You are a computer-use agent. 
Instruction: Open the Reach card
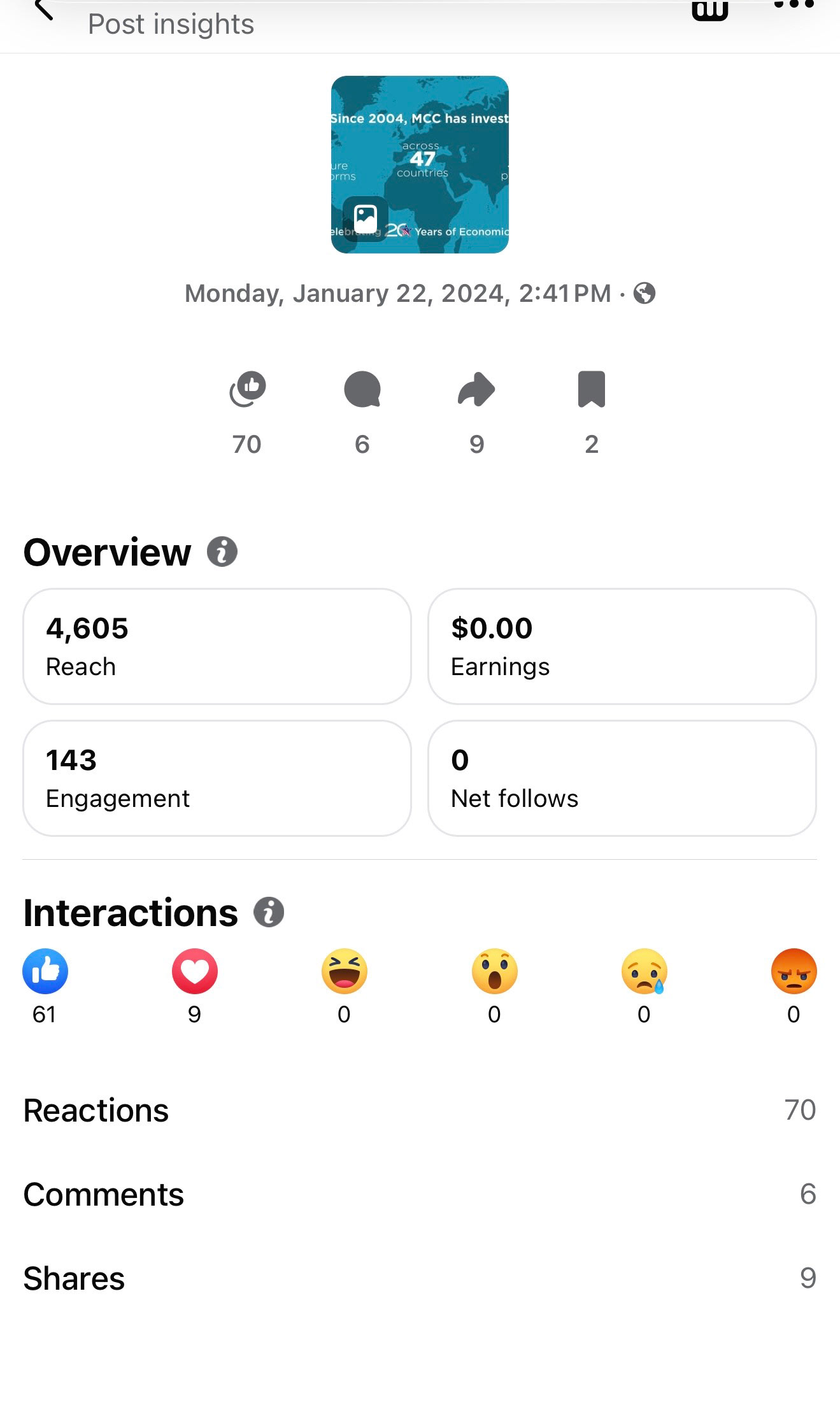point(217,646)
